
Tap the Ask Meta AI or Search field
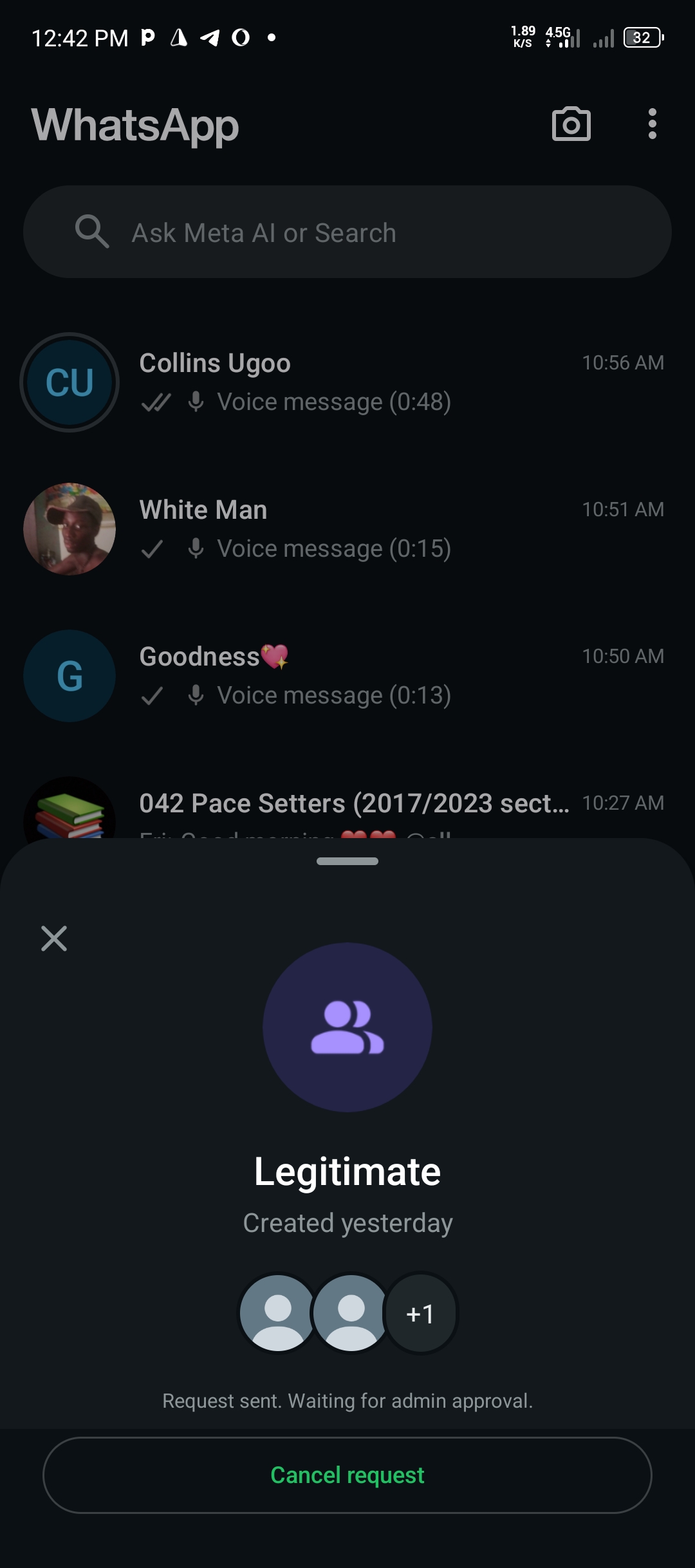[347, 232]
